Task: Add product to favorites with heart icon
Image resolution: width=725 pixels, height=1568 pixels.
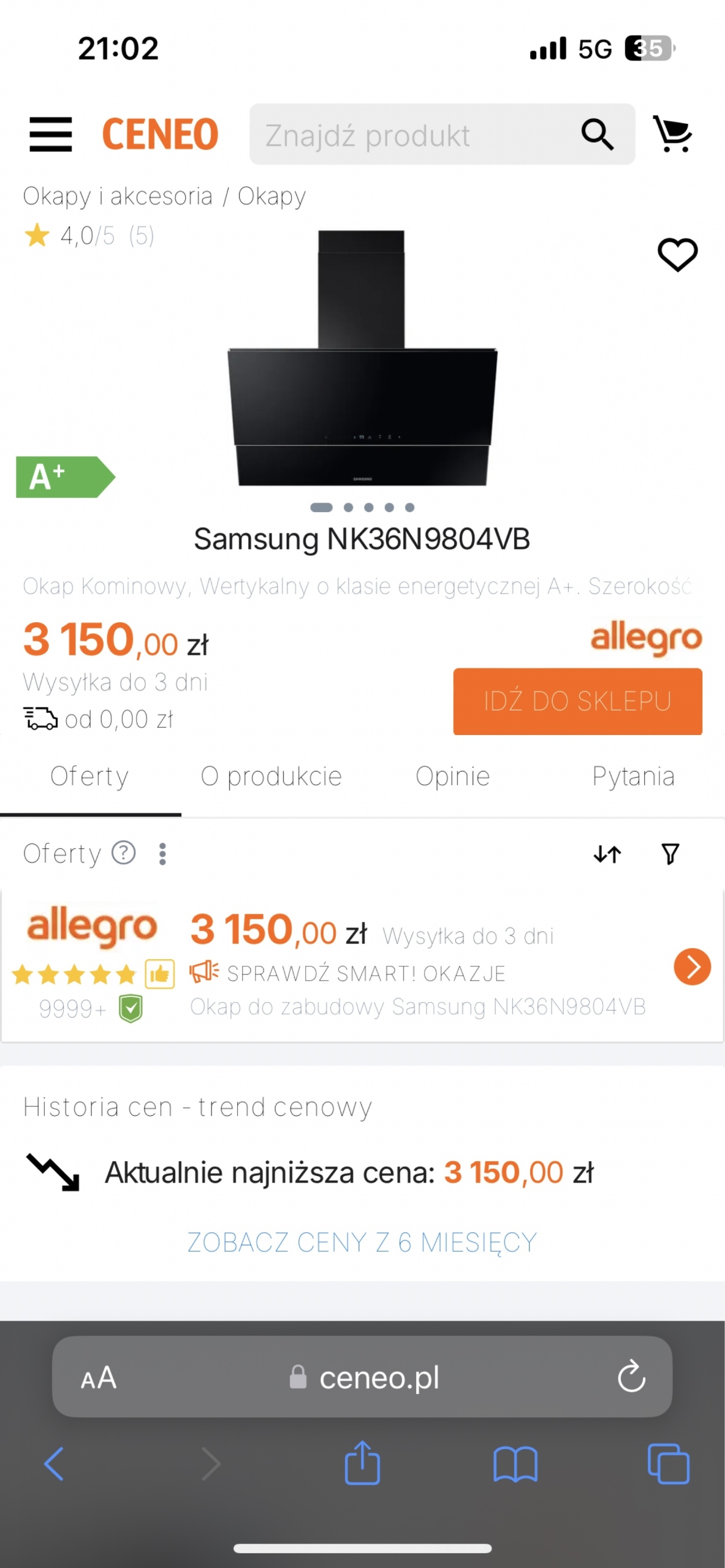Action: (677, 254)
